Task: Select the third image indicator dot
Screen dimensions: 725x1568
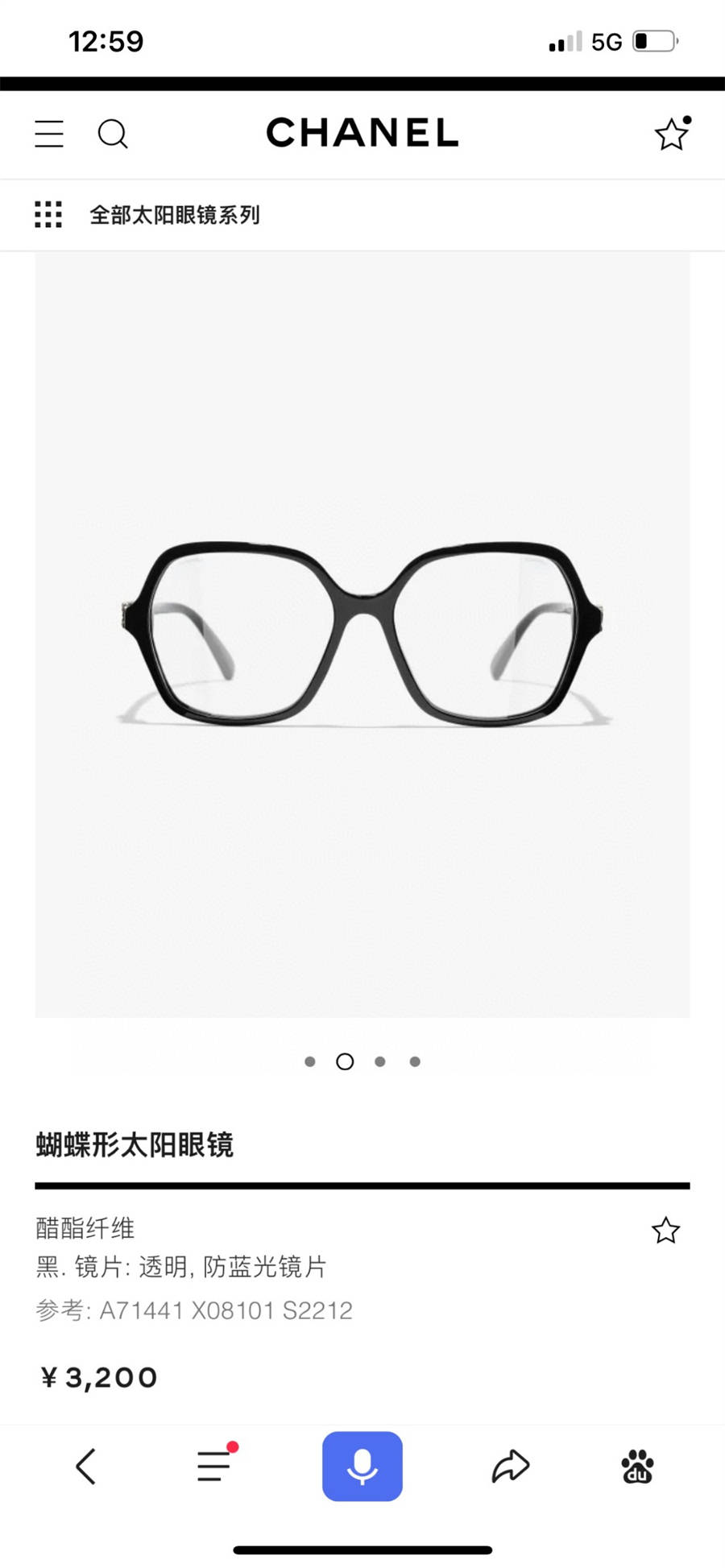Action: [380, 1061]
